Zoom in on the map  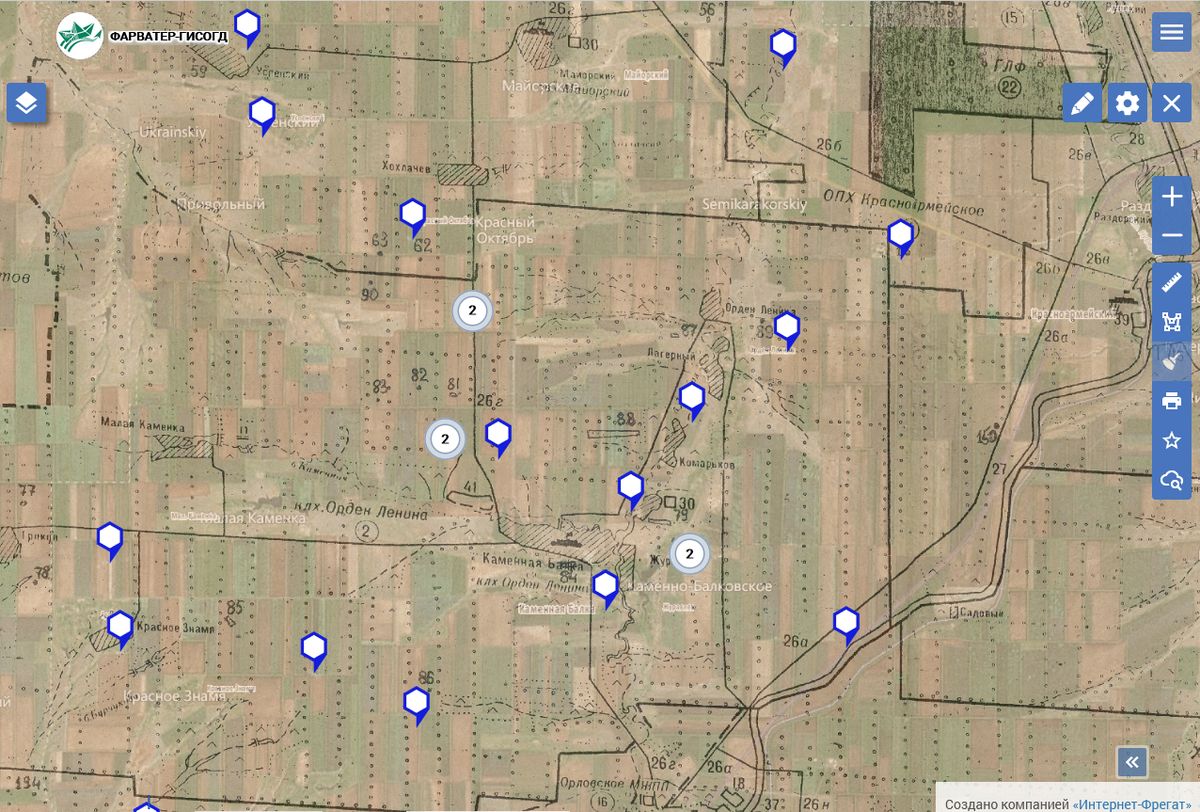click(x=1172, y=196)
